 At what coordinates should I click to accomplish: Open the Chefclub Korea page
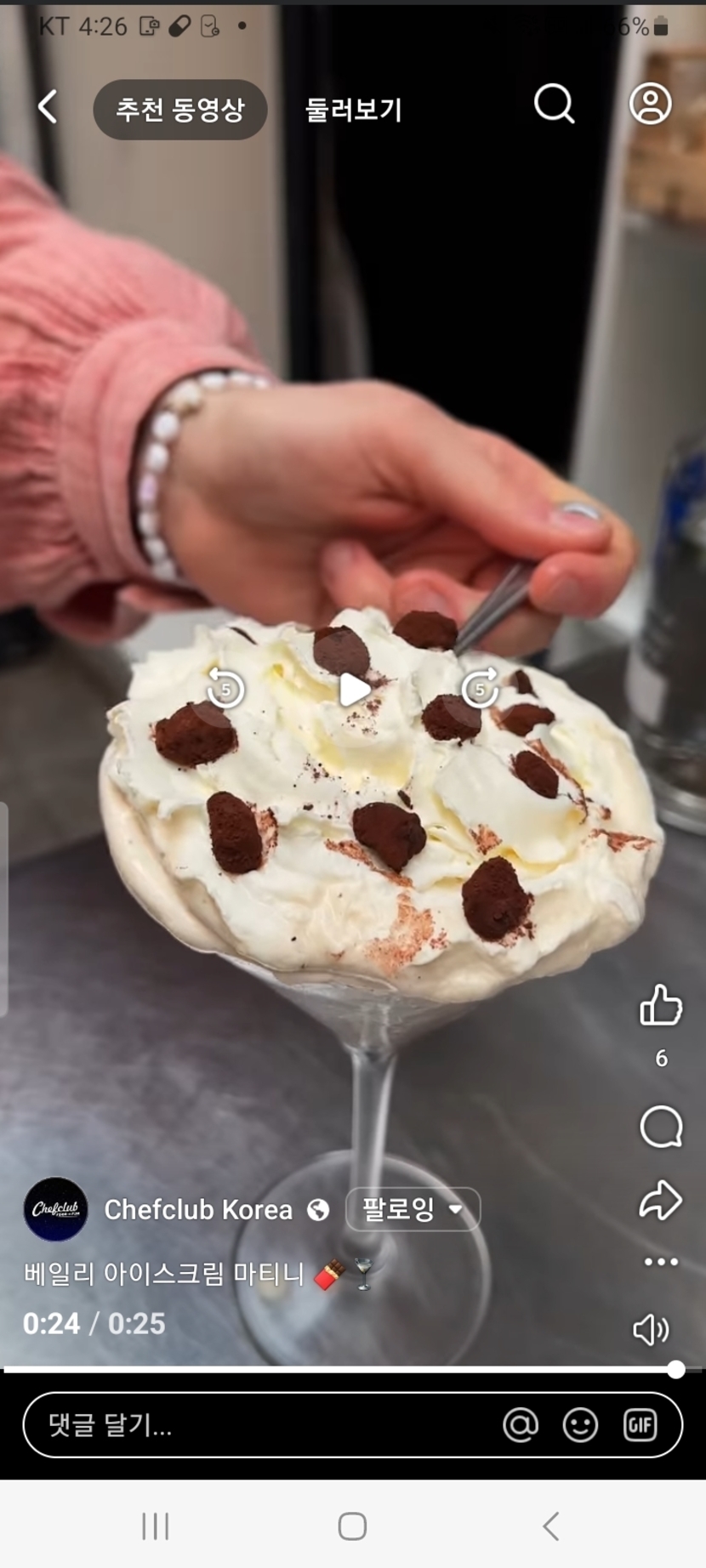point(197,1209)
